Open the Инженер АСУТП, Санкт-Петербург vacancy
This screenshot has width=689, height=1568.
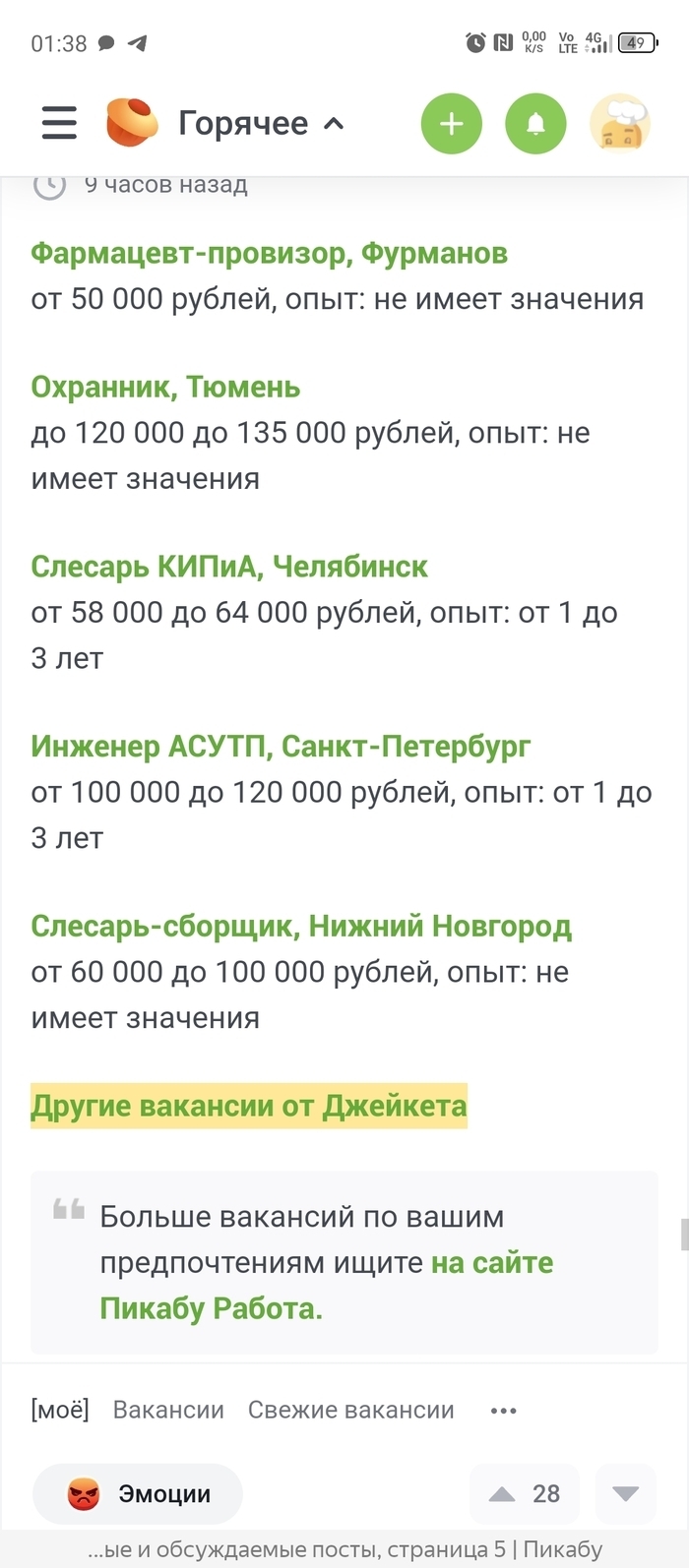(281, 747)
